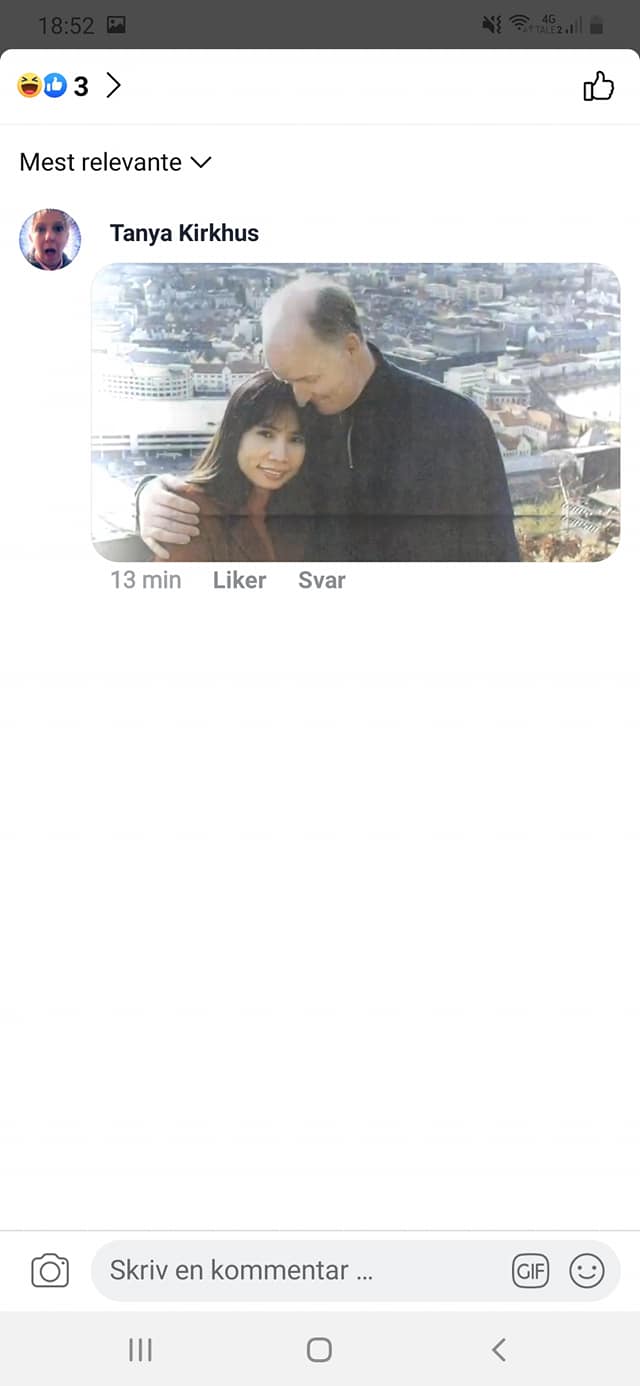This screenshot has width=640, height=1386.
Task: Attach a photo with camera icon
Action: (x=50, y=1270)
